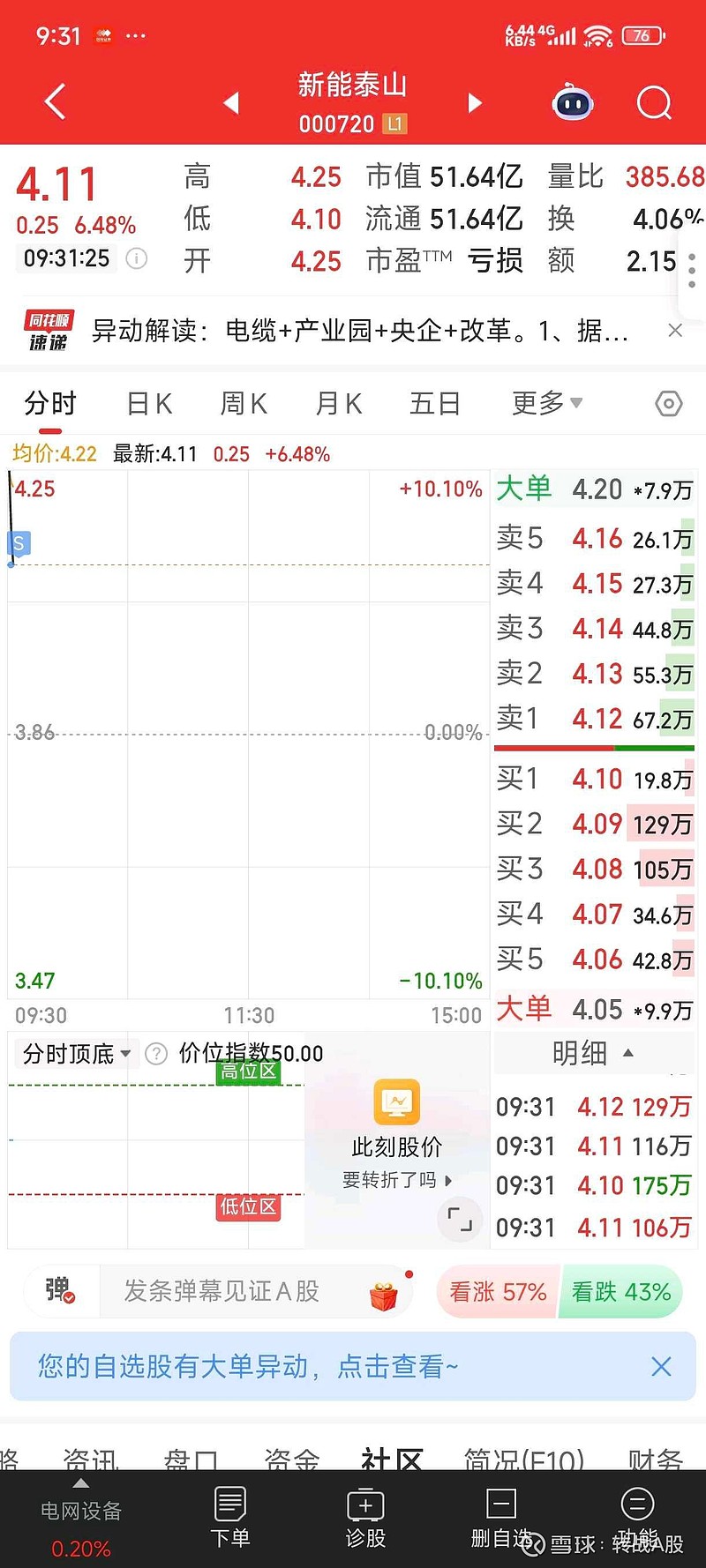This screenshot has width=706, height=1568.
Task: Open stock search
Action: (x=654, y=103)
